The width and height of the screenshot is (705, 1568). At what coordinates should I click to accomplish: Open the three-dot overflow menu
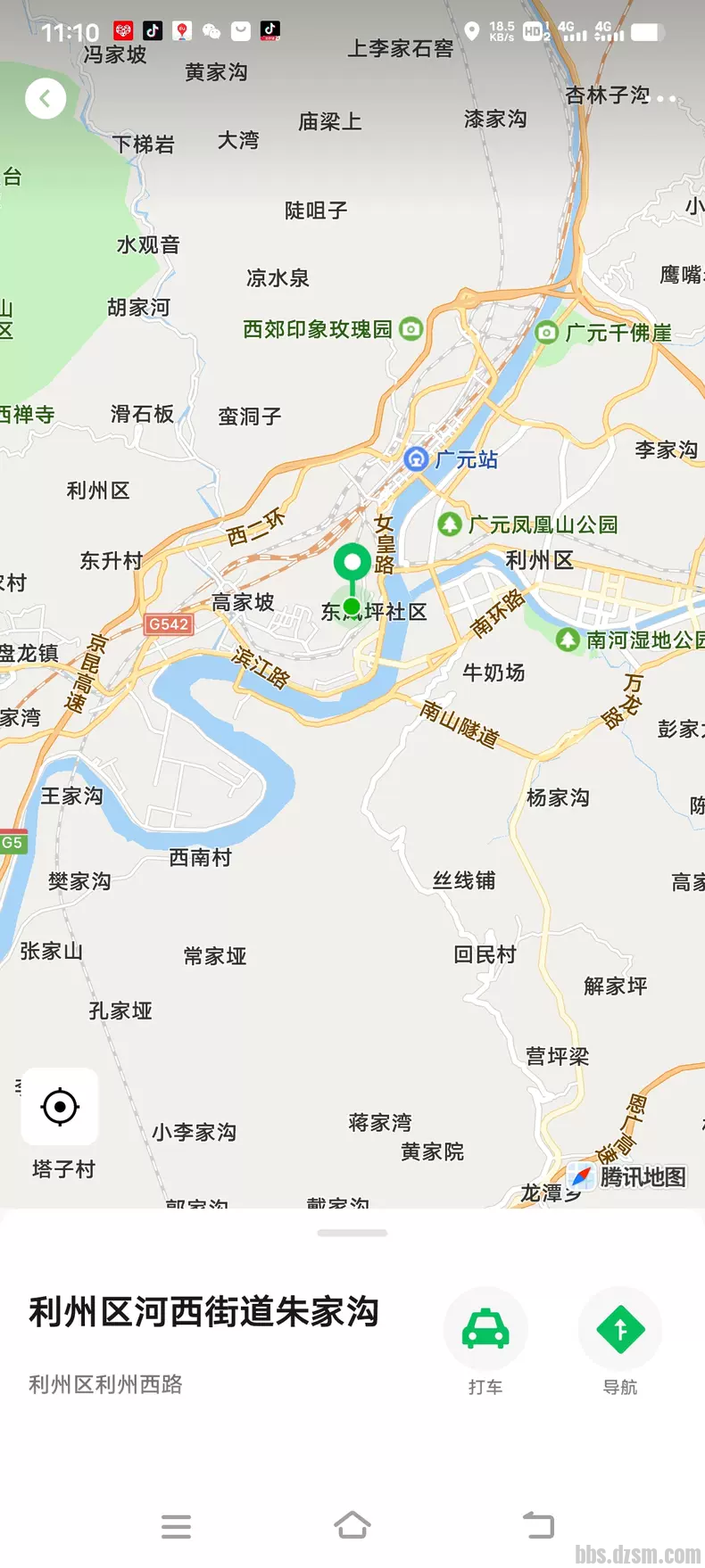pos(666,98)
